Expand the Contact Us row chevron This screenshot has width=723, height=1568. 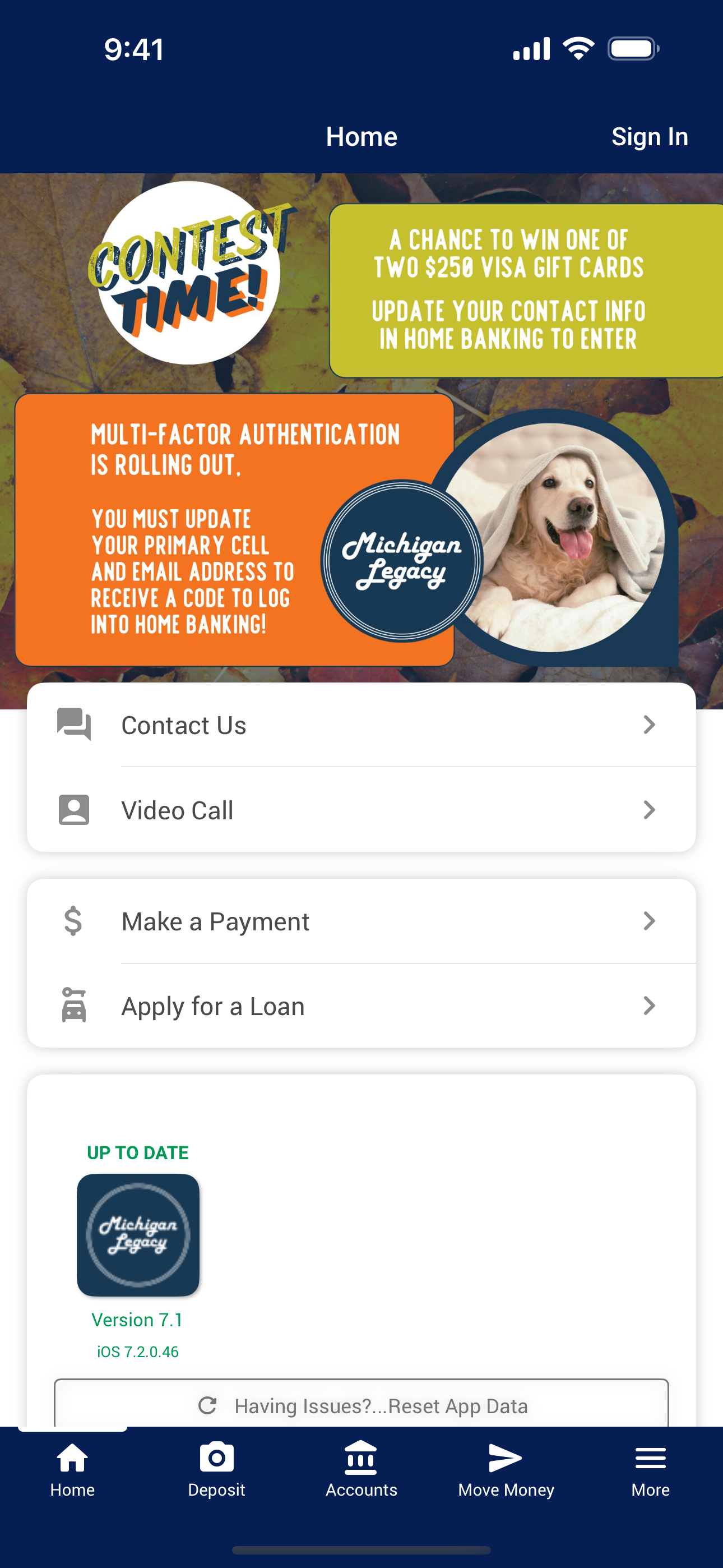coord(650,725)
